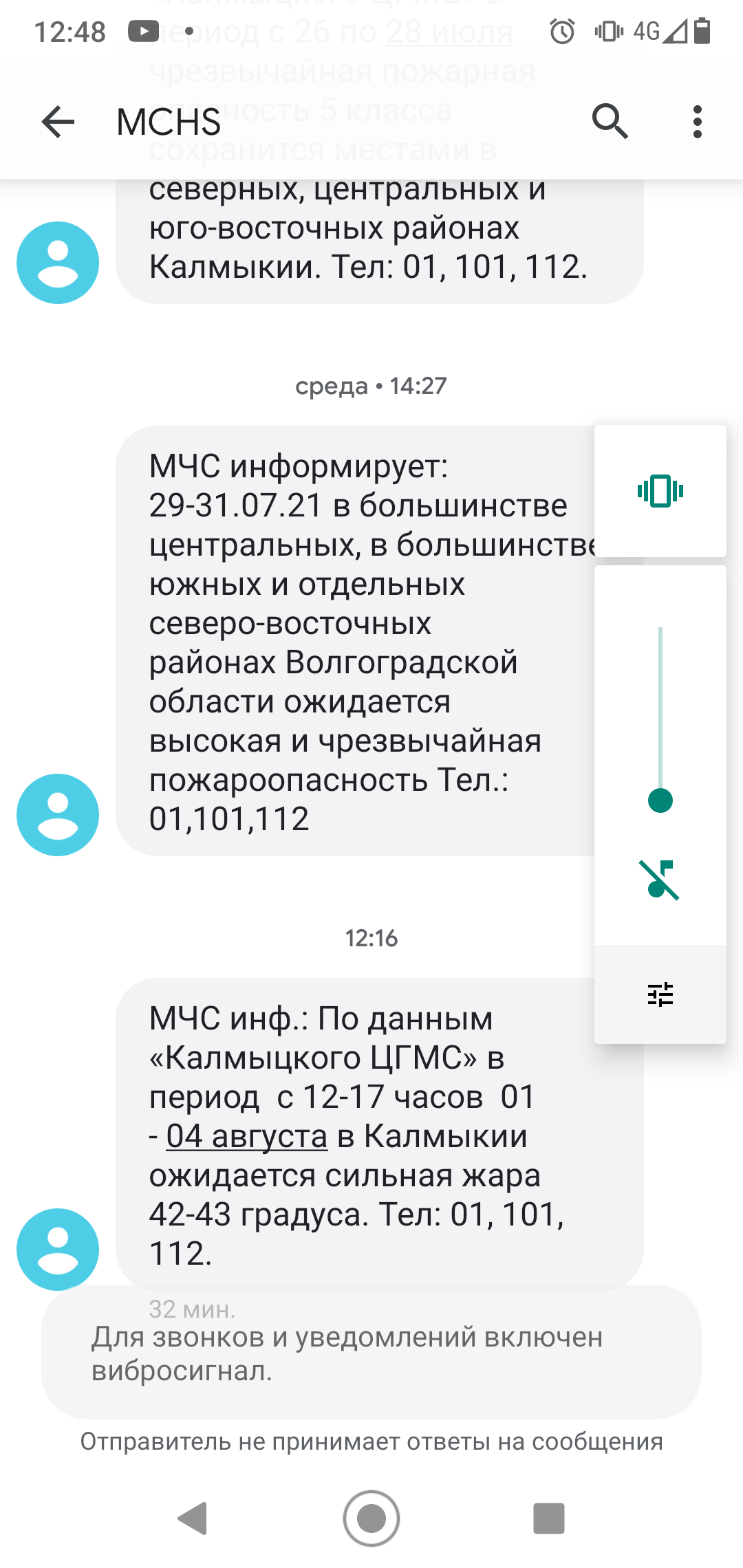Tap the muted media note icon
This screenshot has height=1568, width=743.
tap(660, 880)
